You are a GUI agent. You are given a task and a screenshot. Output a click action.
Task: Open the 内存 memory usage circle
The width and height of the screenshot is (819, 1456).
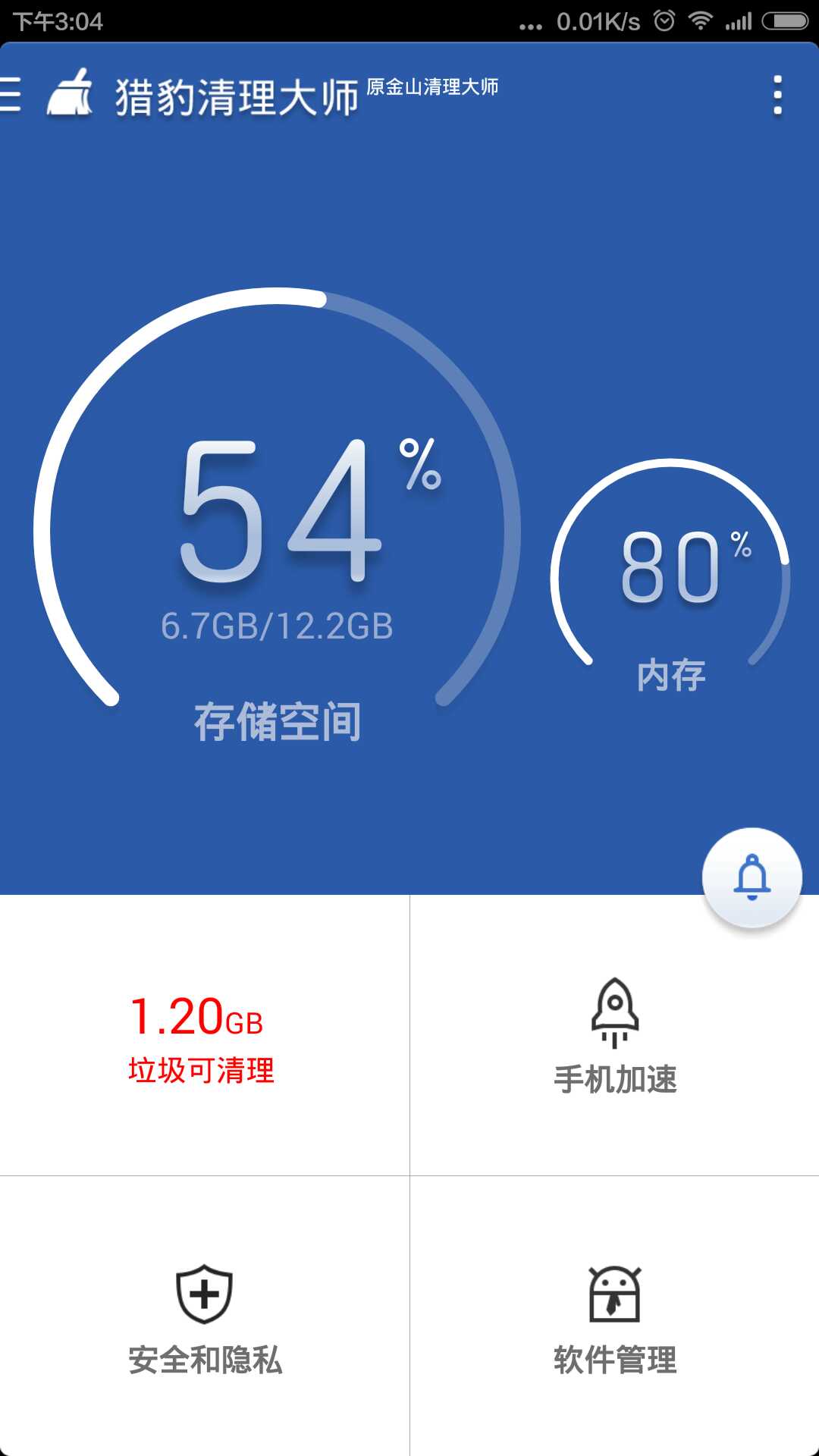670,576
